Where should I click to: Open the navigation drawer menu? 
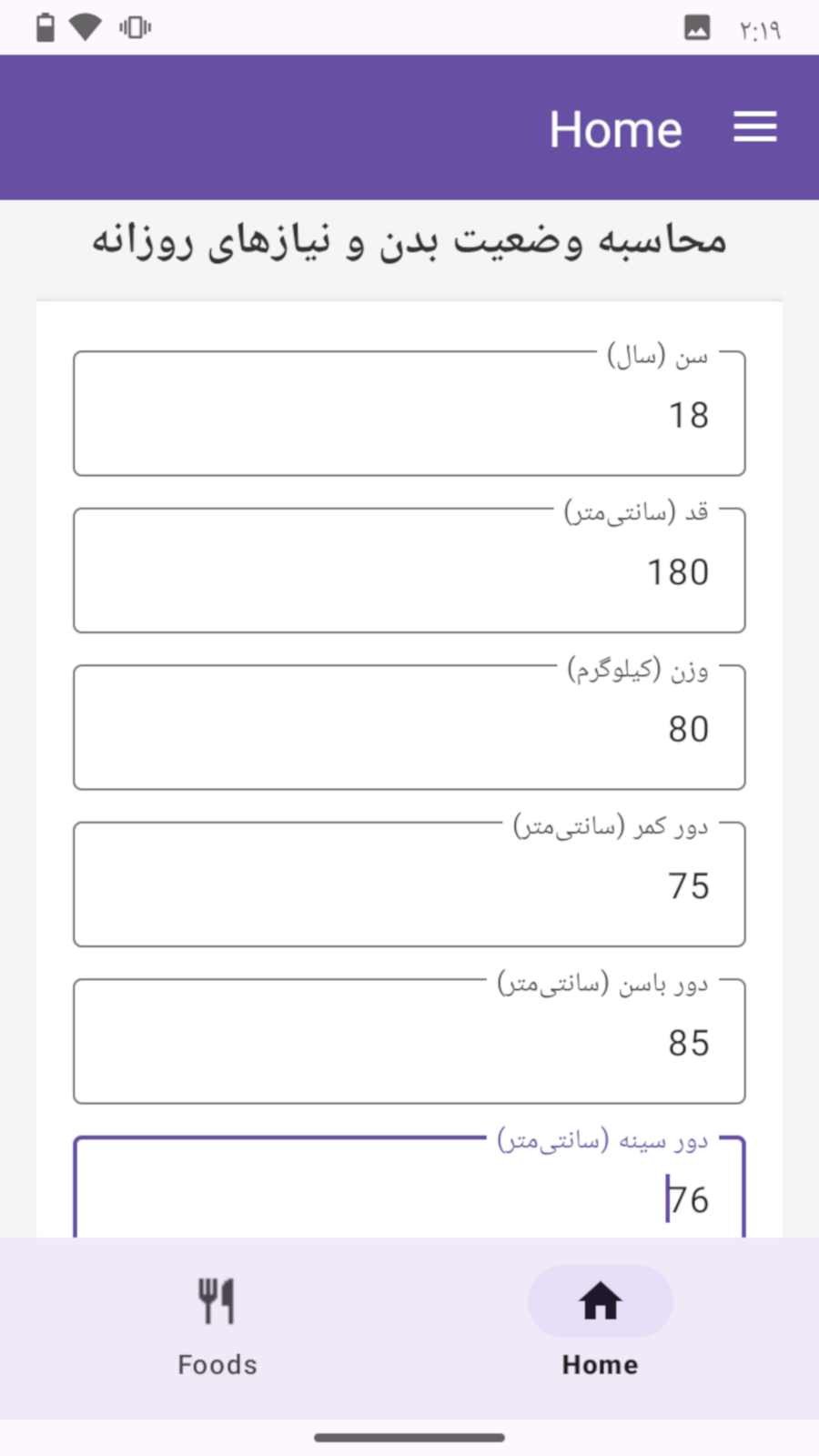754,127
